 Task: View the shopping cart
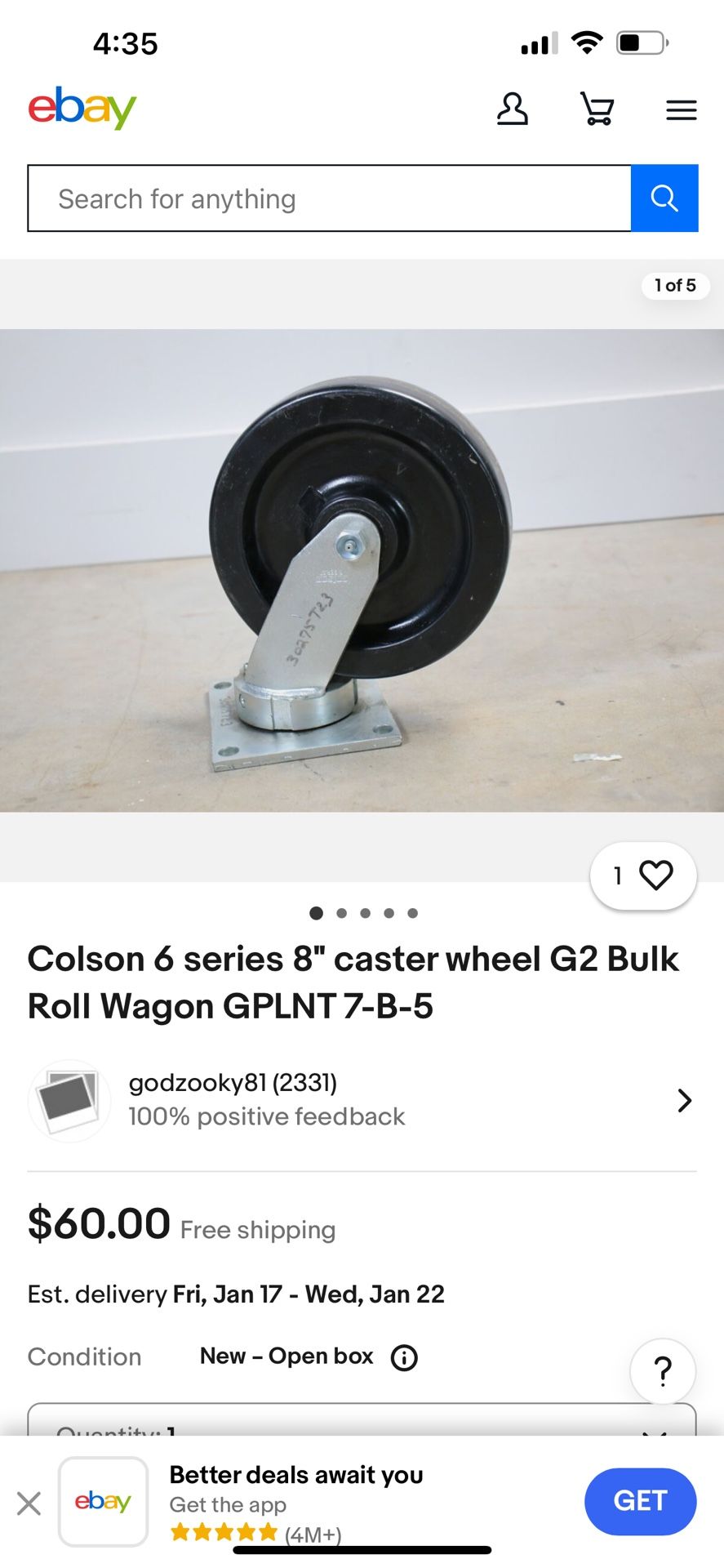(597, 109)
